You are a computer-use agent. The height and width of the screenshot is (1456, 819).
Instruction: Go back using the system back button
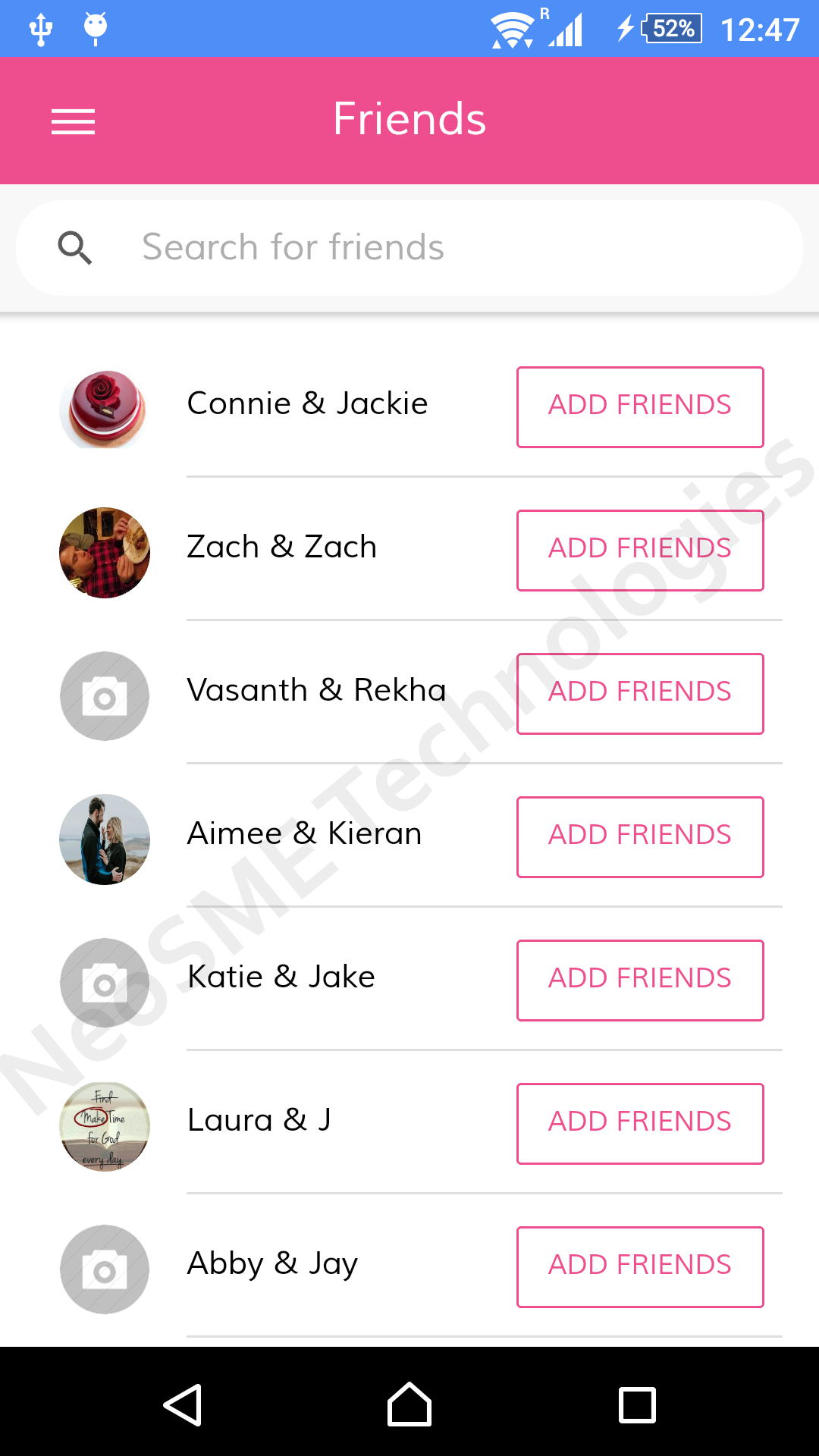pyautogui.click(x=182, y=1404)
